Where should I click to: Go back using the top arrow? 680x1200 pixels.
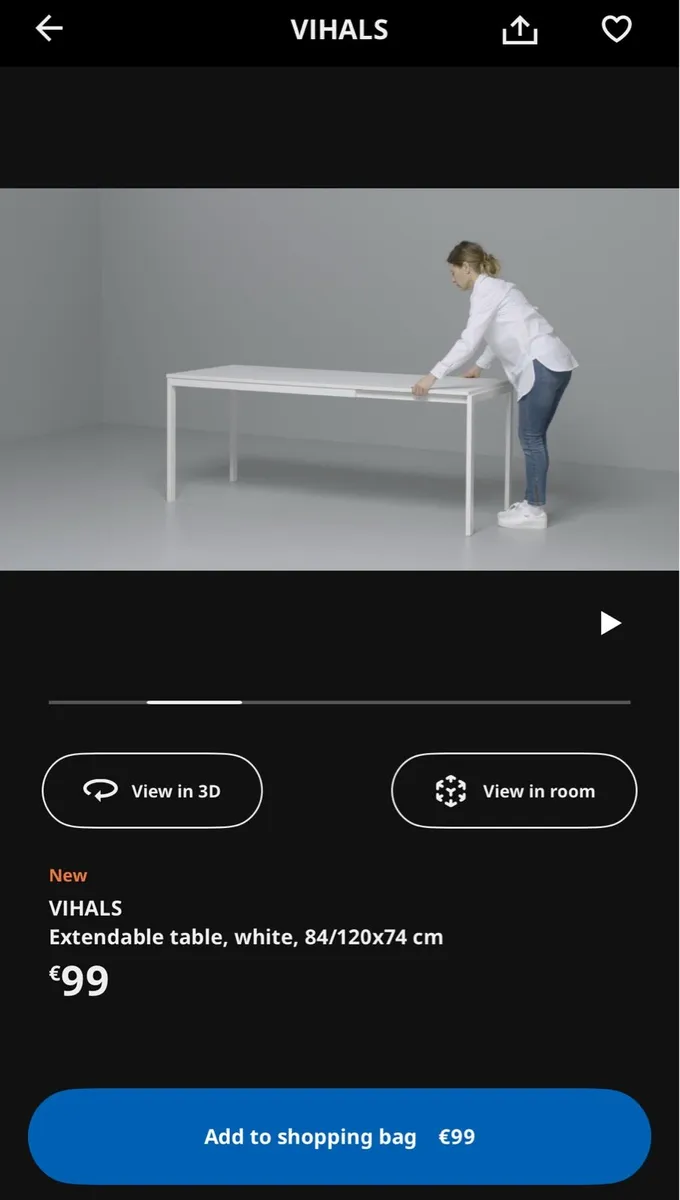tap(49, 30)
